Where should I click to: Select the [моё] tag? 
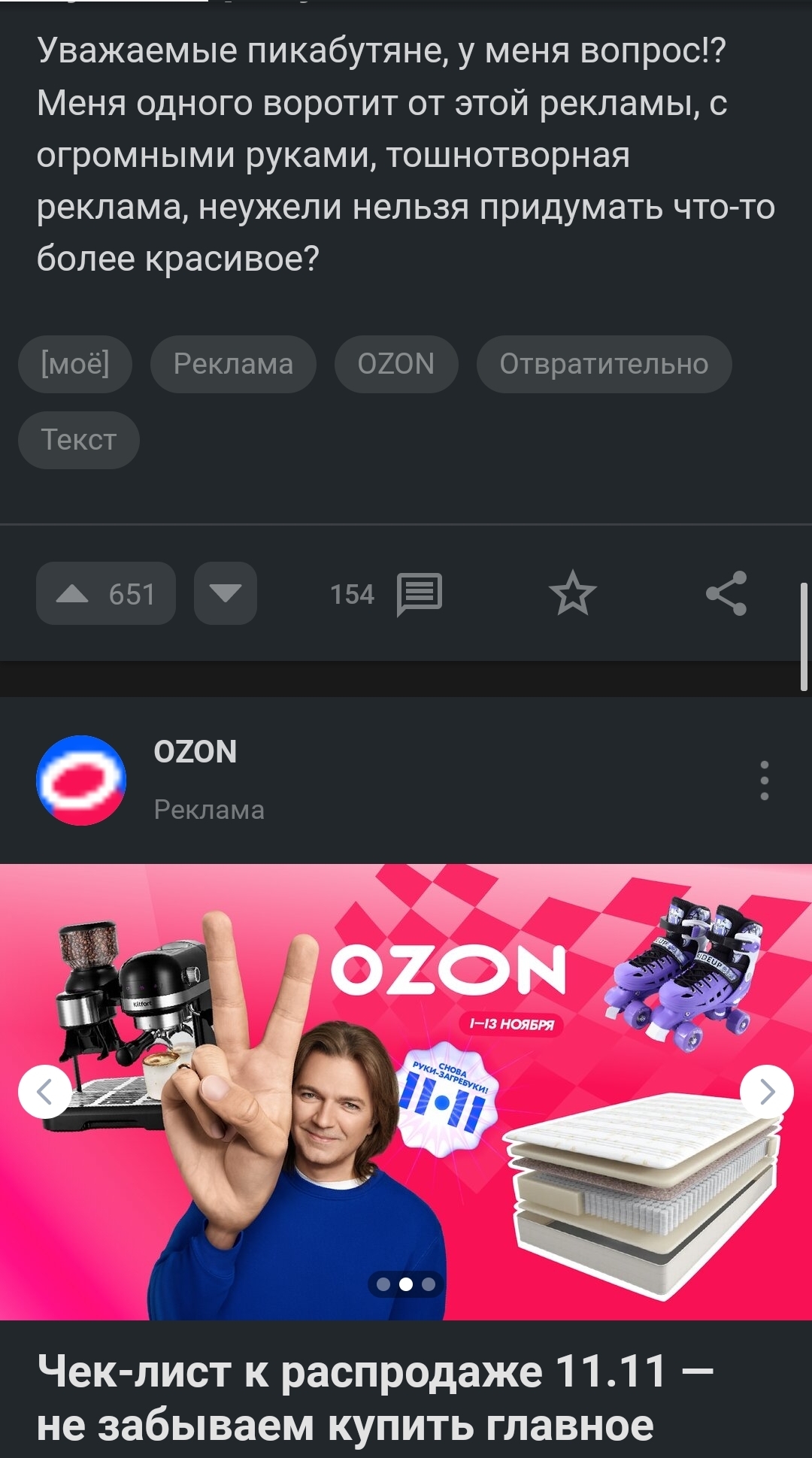pos(75,364)
